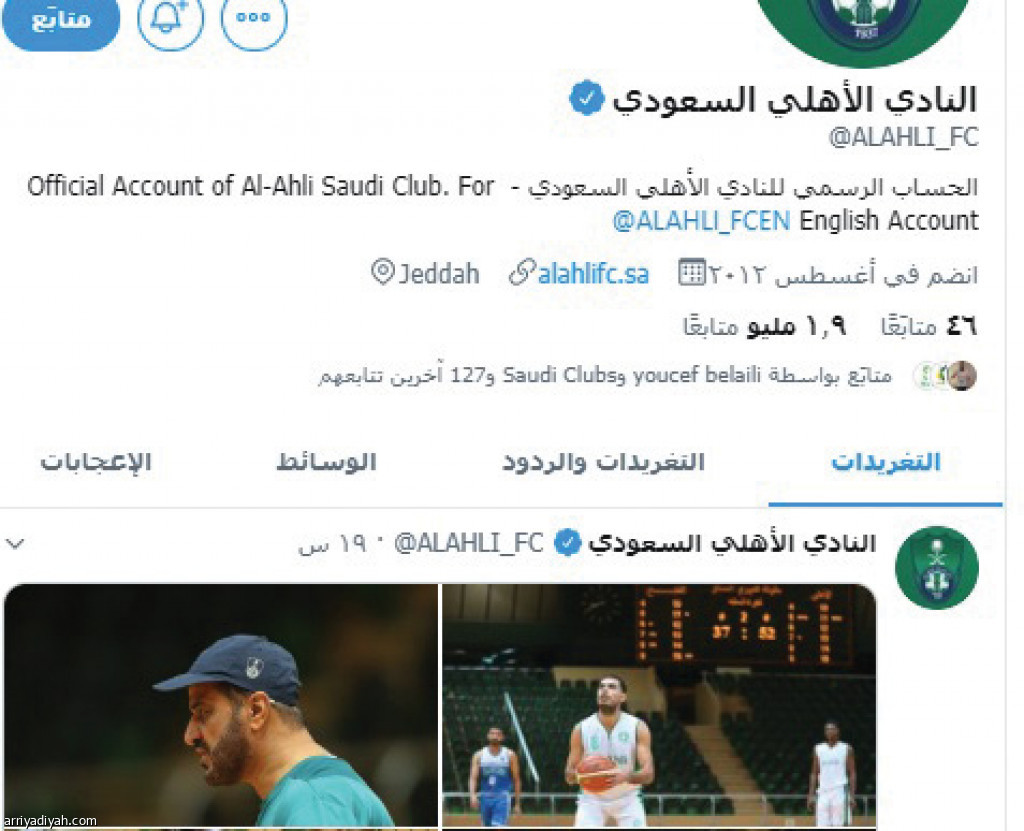1024x831 pixels.
Task: Expand the tweet options chevron
Action: 16,545
